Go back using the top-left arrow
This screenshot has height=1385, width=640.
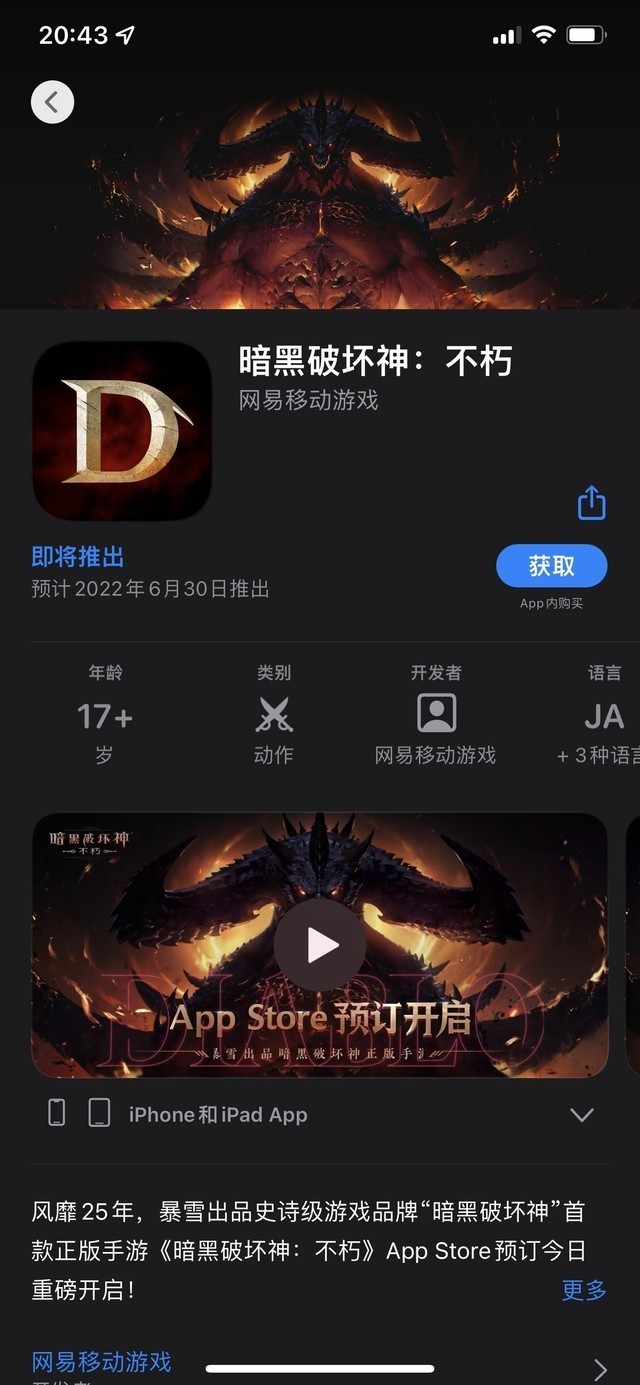tap(52, 102)
